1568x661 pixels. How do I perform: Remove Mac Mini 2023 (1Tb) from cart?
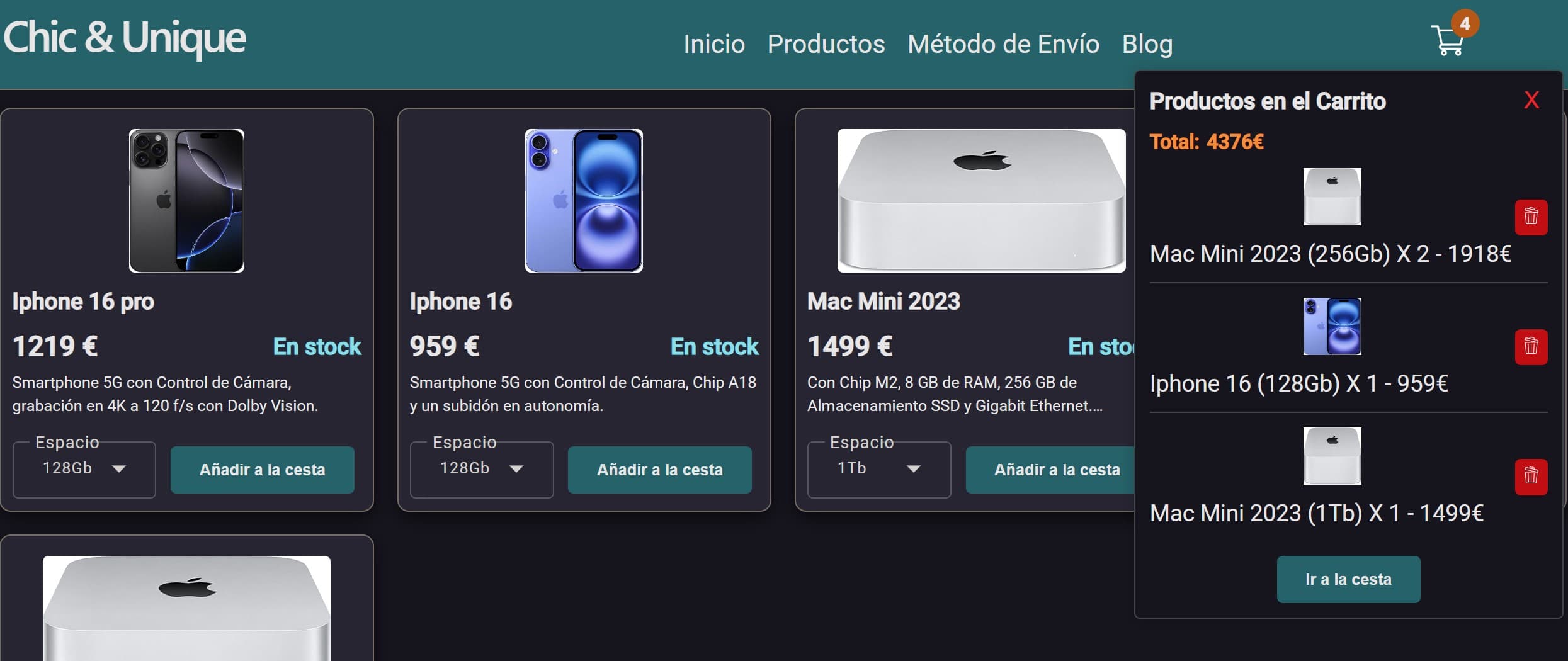click(x=1531, y=477)
